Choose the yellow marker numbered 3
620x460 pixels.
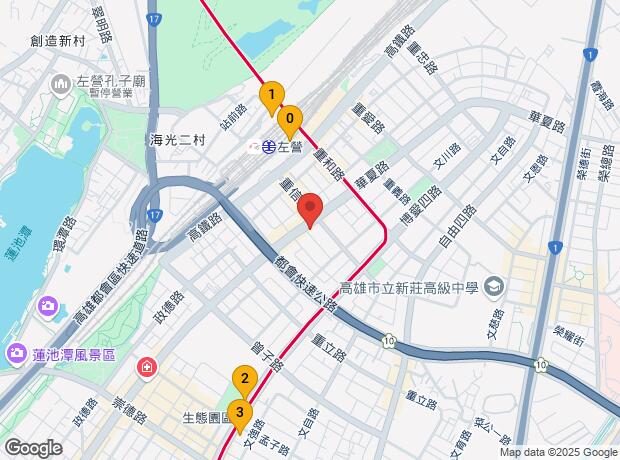point(238,411)
